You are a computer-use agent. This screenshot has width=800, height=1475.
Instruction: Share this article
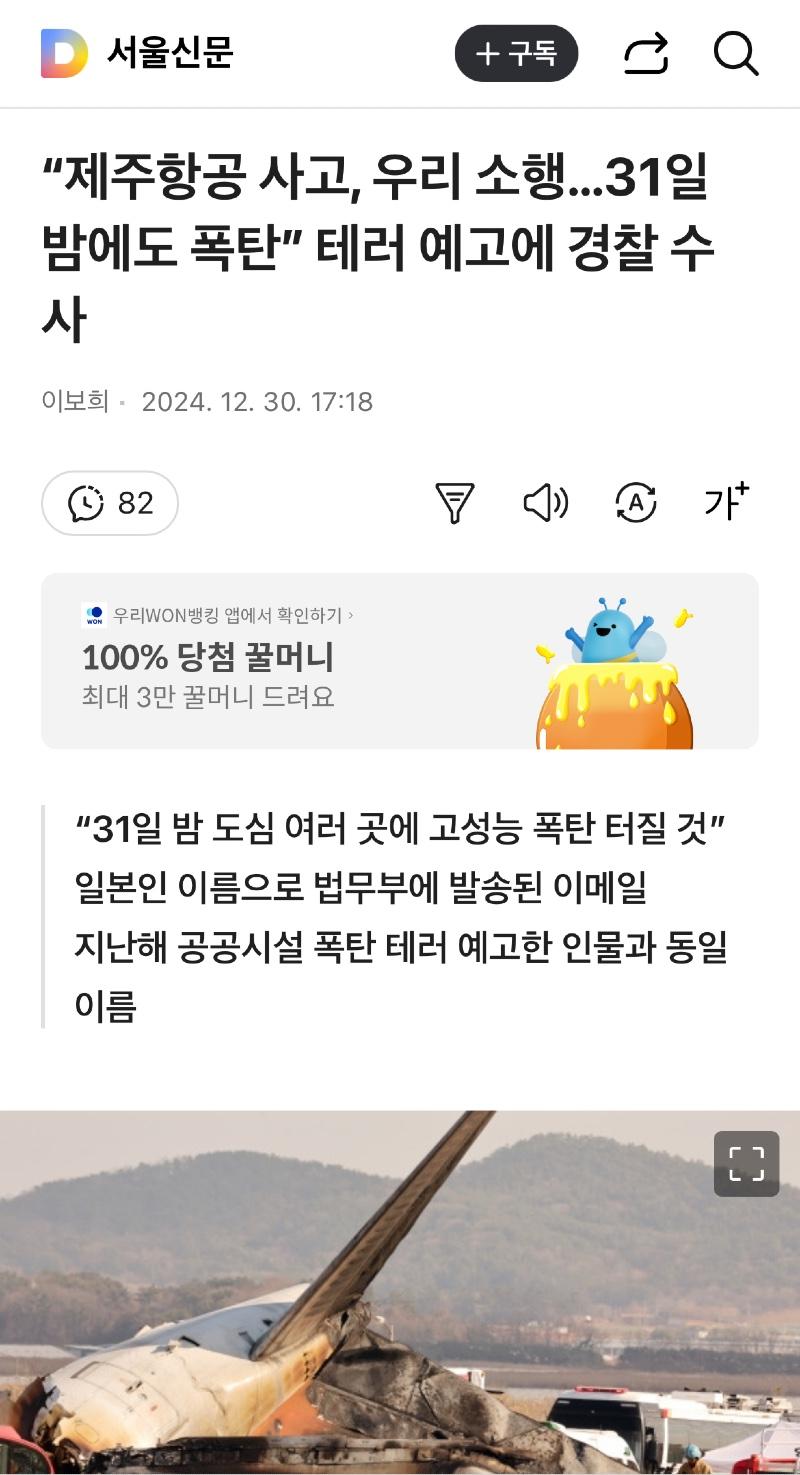pyautogui.click(x=646, y=53)
